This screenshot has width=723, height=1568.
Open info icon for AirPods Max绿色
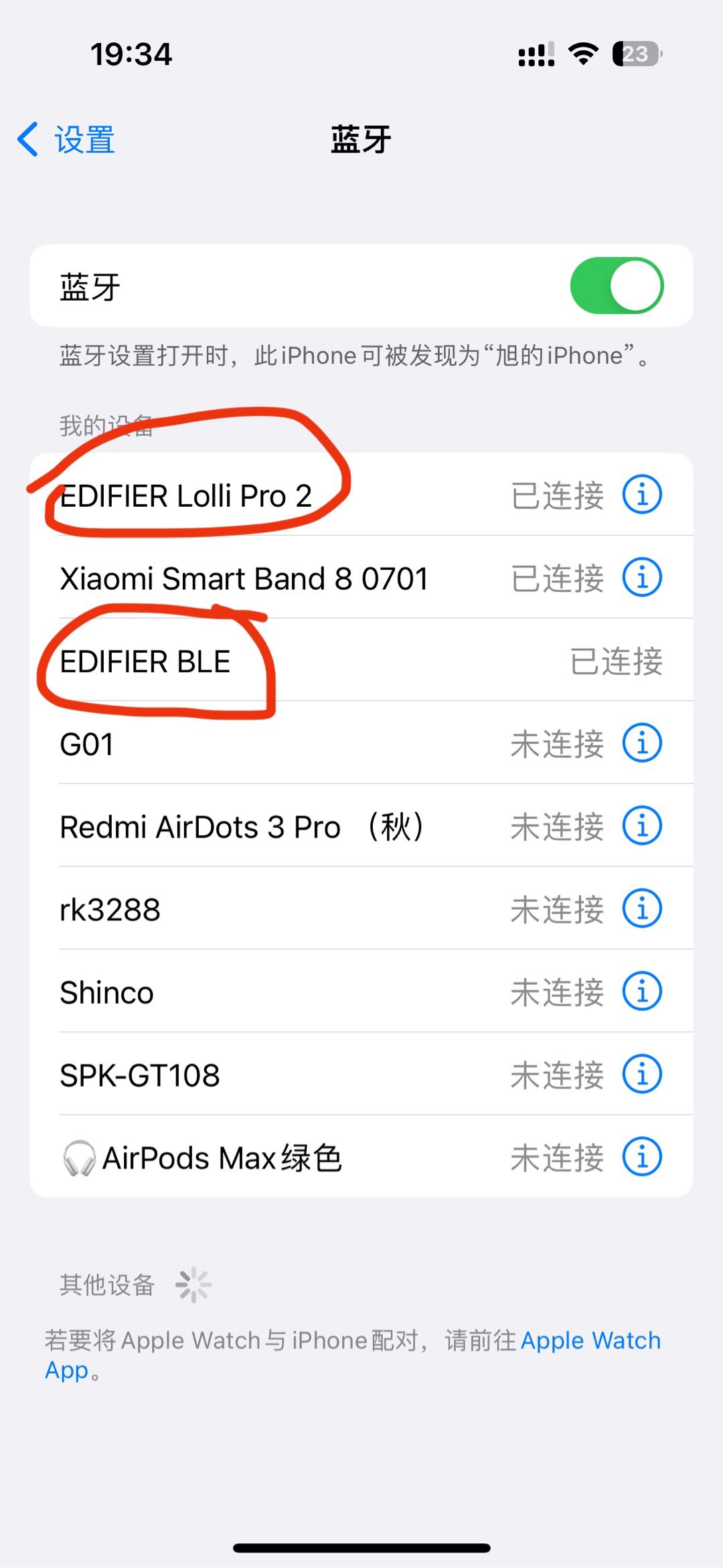click(x=642, y=1157)
